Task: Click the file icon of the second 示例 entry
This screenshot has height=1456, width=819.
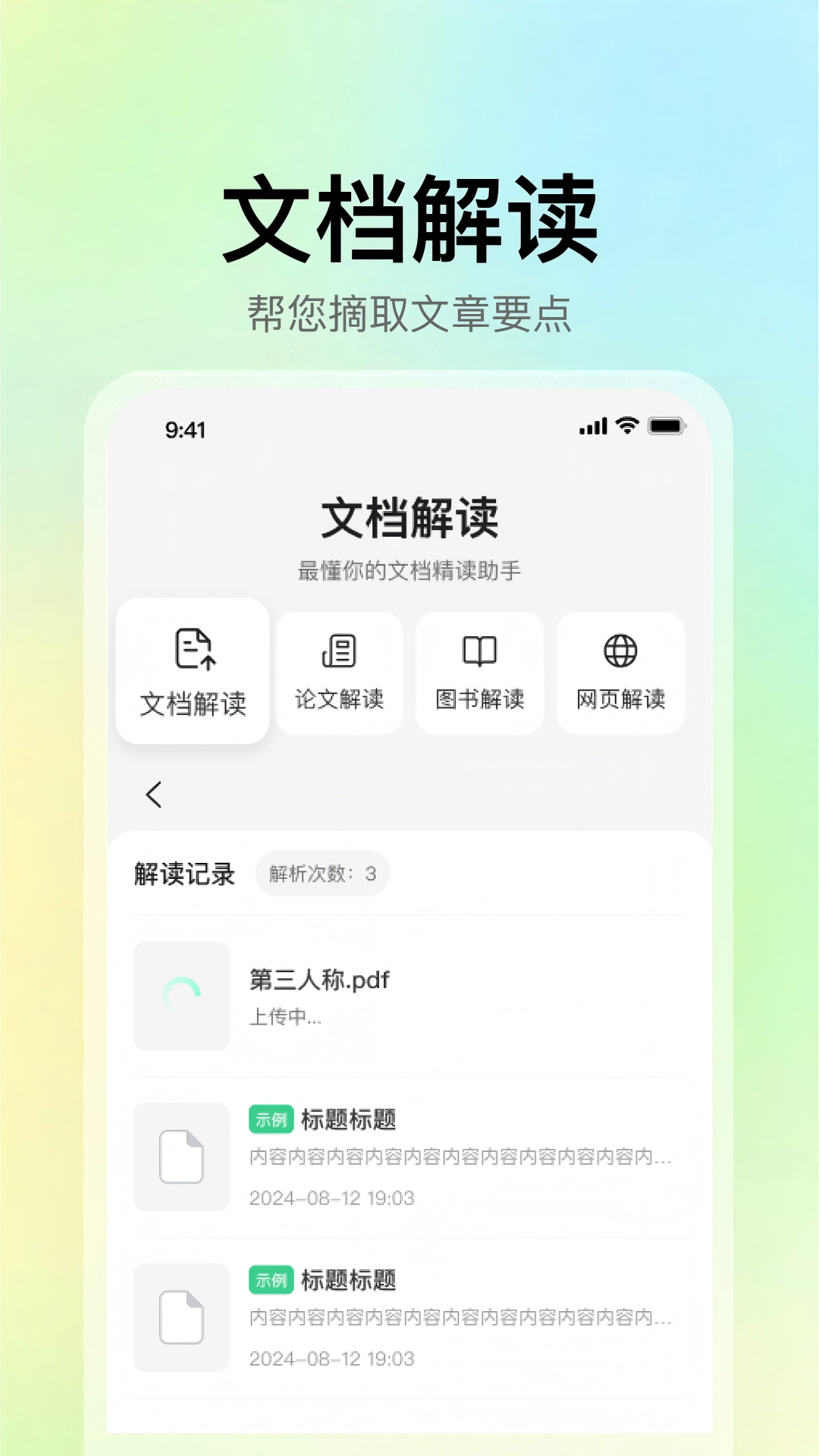Action: (180, 1318)
